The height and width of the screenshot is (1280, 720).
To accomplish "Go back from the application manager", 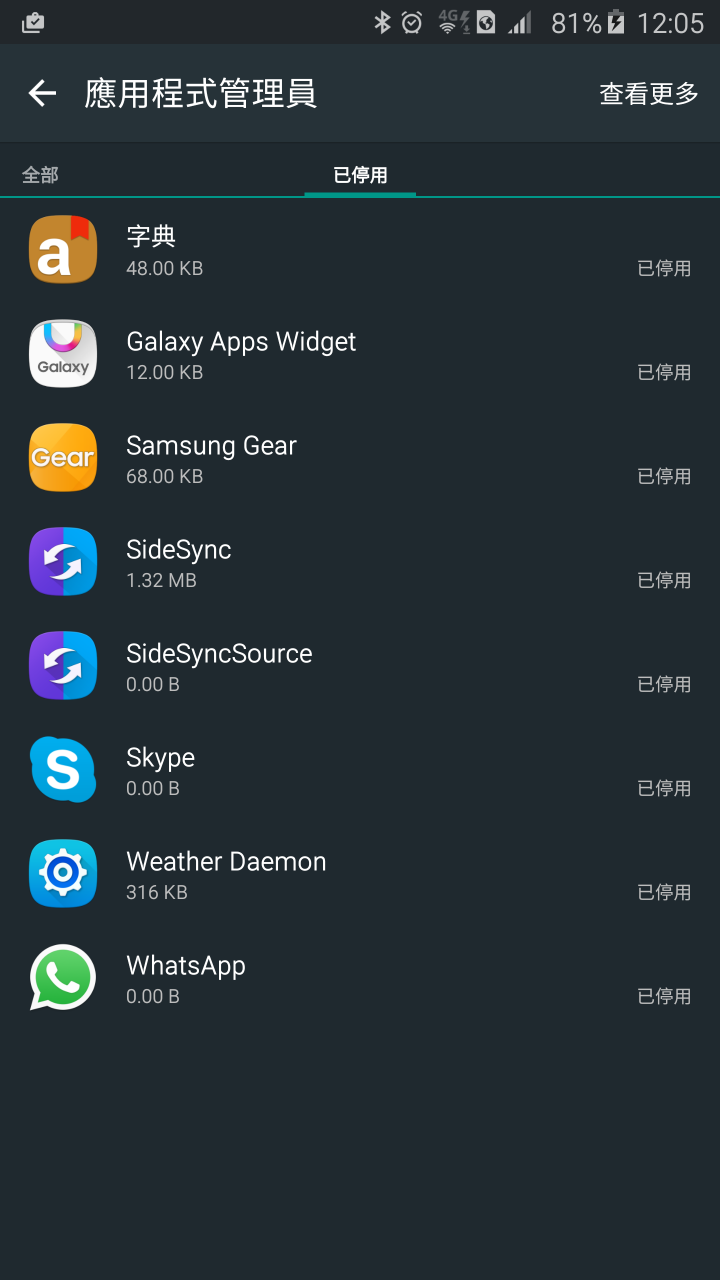I will click(42, 94).
